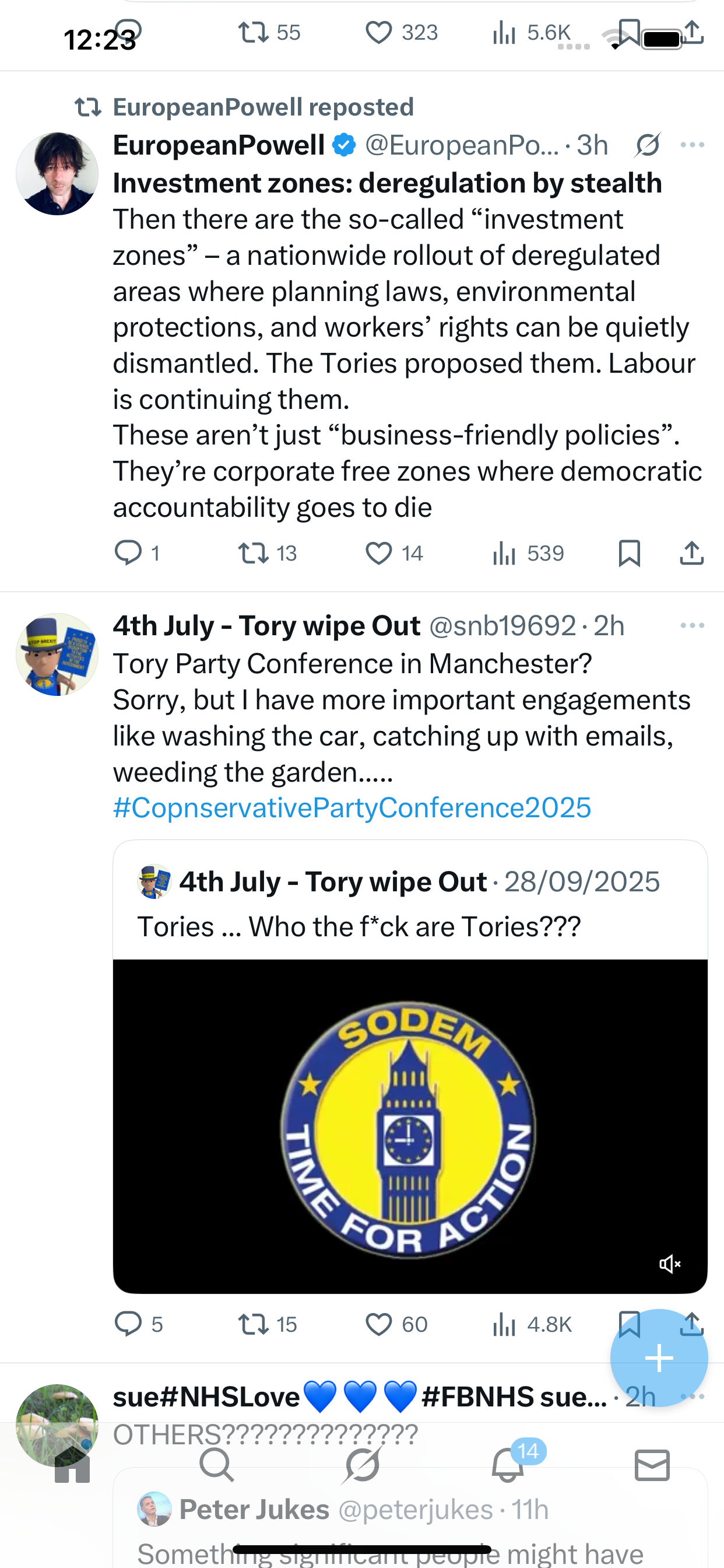Unmute the SODEM Time For Action video
The width and height of the screenshot is (724, 1568).
[670, 1264]
